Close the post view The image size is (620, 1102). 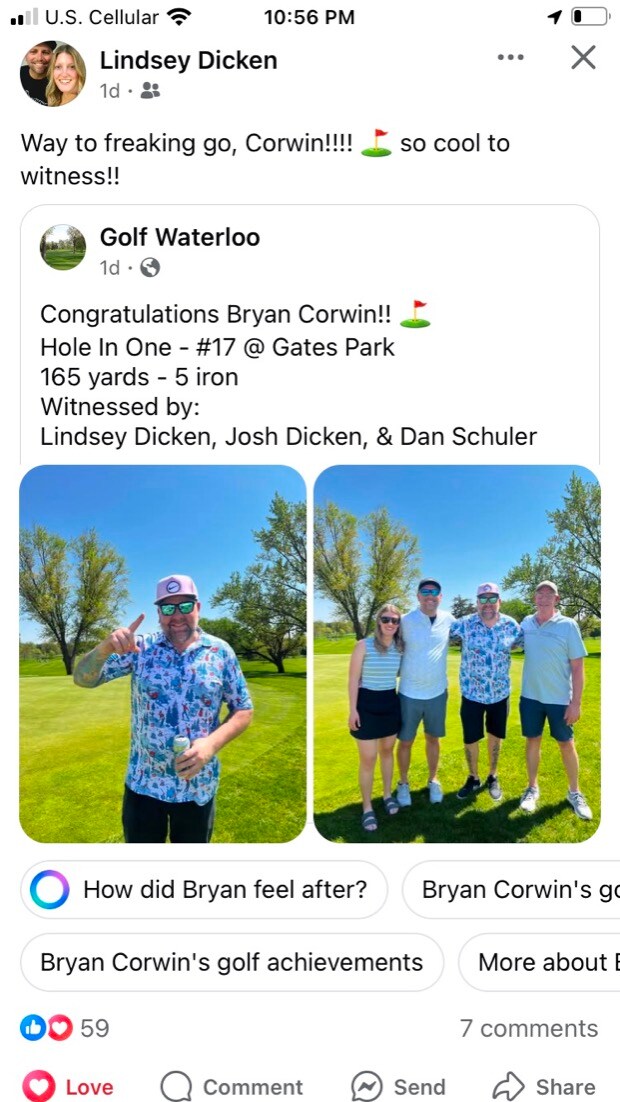(583, 58)
